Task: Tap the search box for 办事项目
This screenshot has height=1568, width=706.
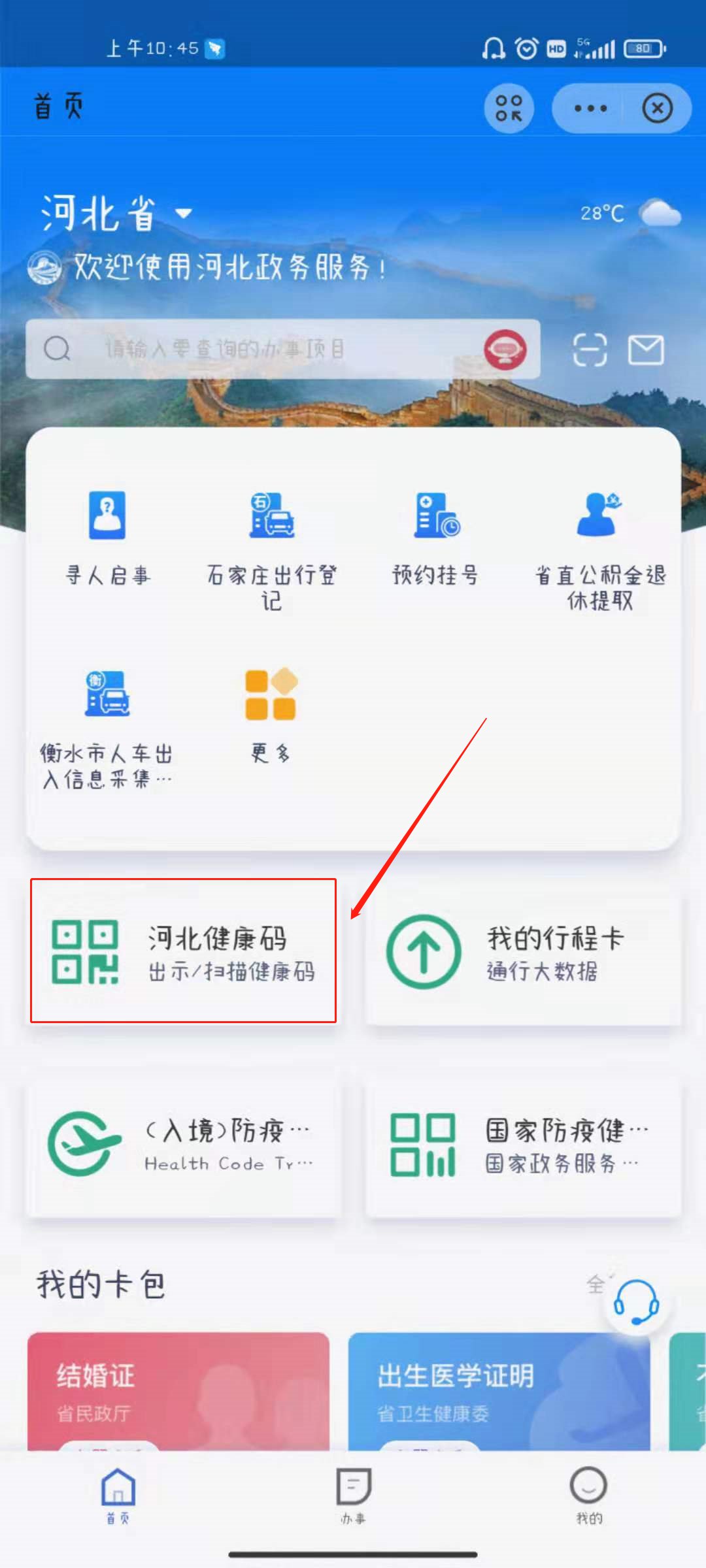Action: (x=261, y=349)
